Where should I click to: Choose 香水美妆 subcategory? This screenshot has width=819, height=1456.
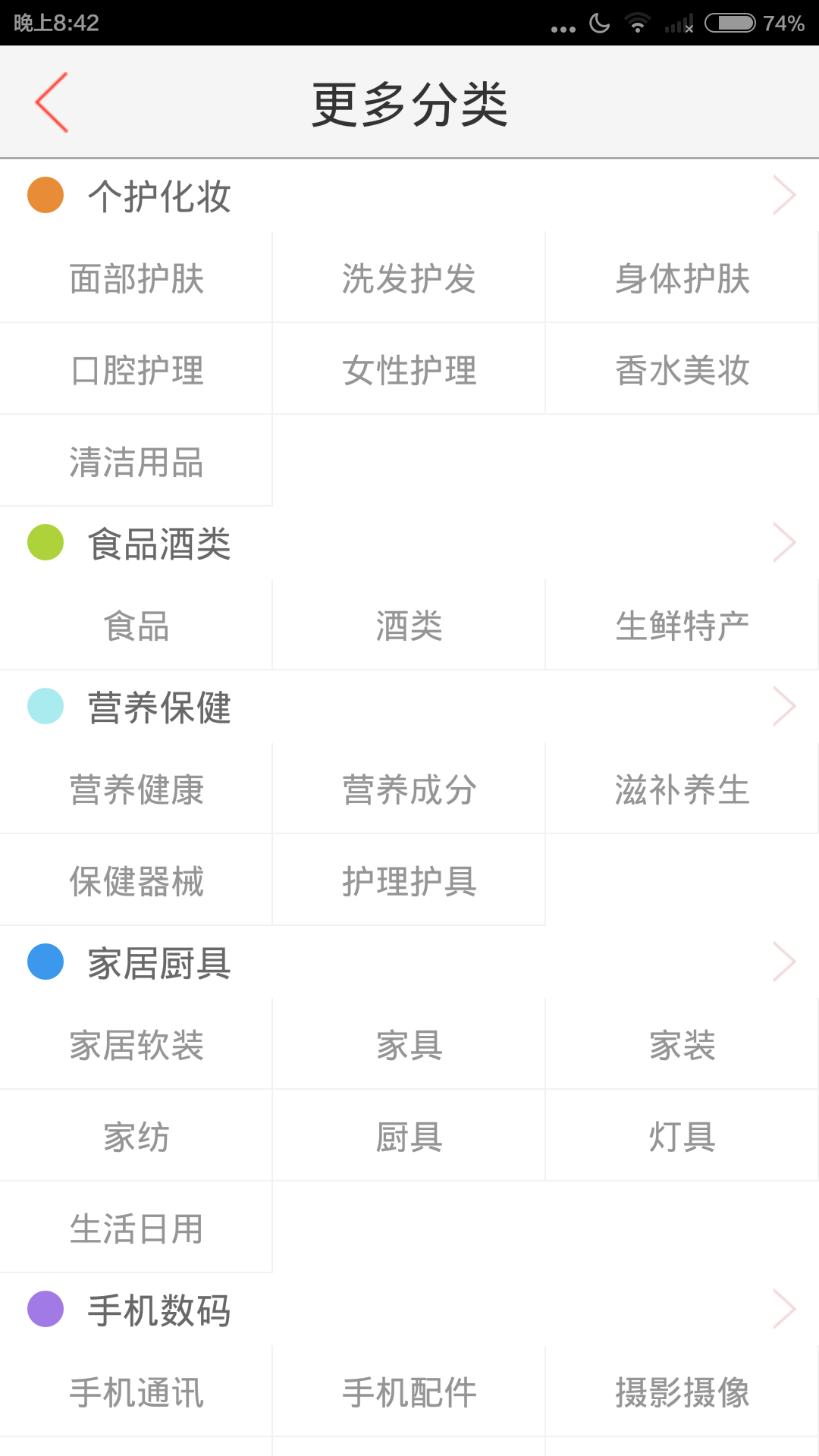[682, 370]
